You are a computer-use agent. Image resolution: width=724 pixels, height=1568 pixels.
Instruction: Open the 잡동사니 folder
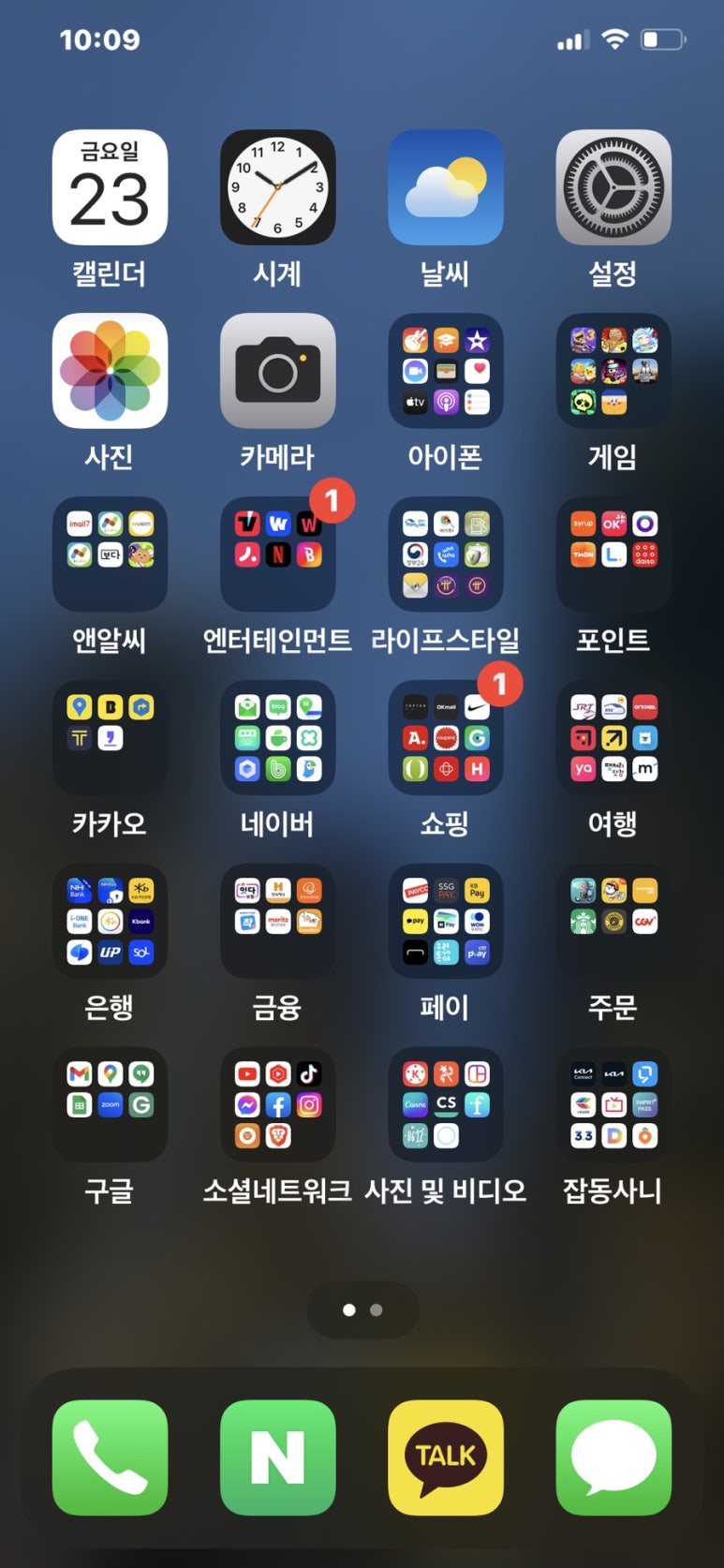[613, 1105]
